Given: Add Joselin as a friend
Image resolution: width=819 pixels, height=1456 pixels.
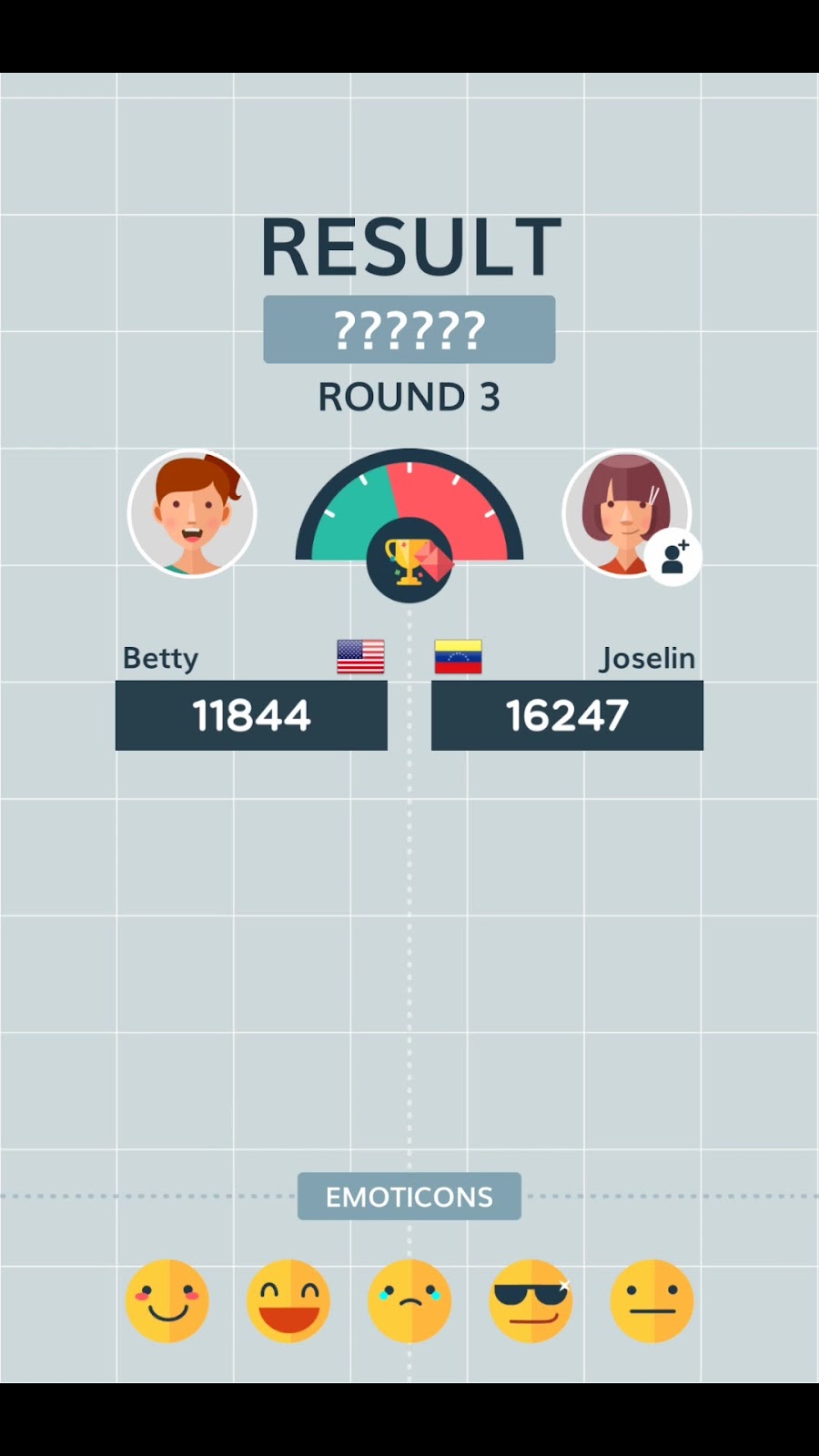Looking at the screenshot, I should pos(673,557).
